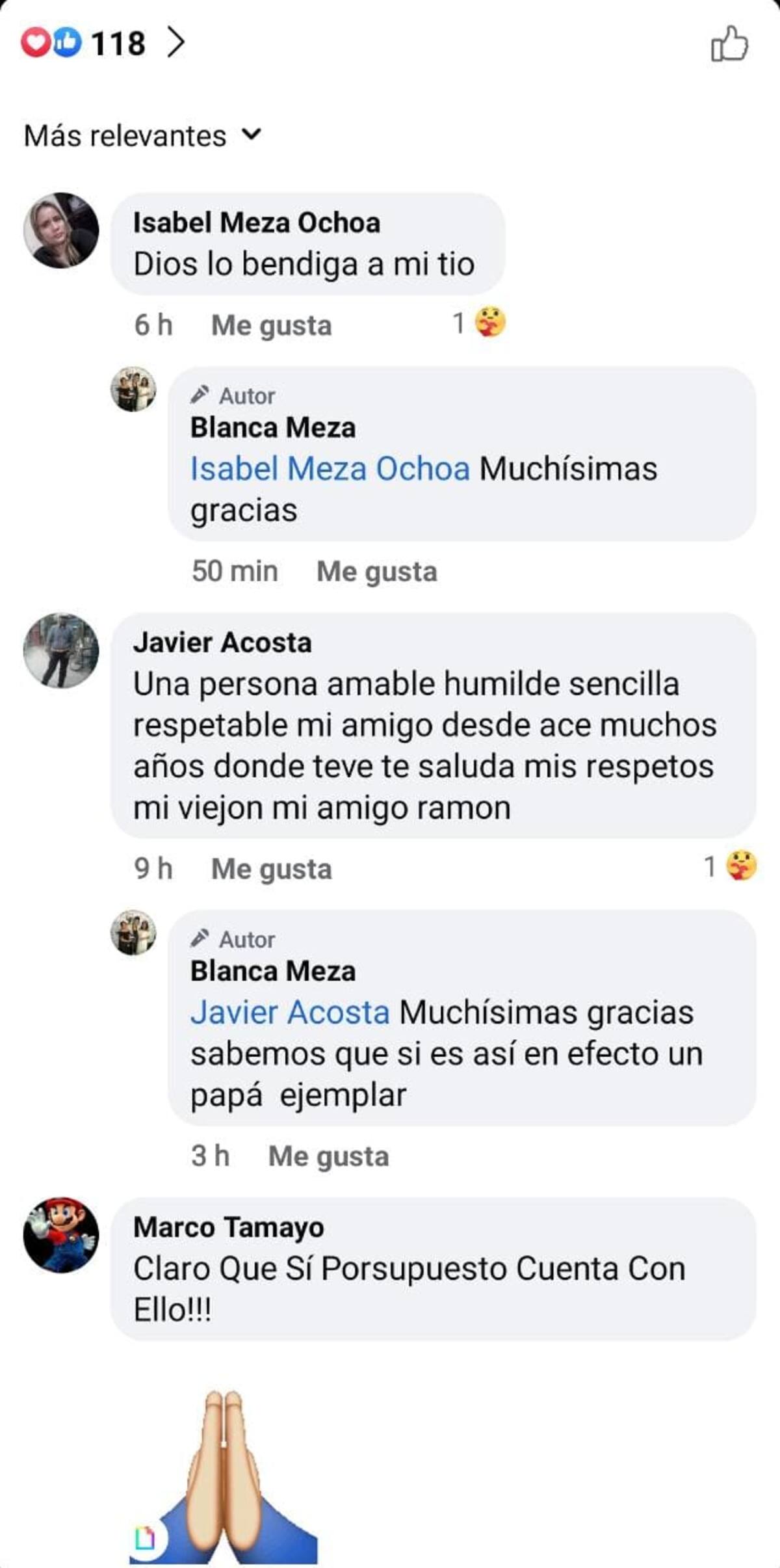780x1568 pixels.
Task: Open Marco Tamayo's profile picture
Action: tap(61, 1234)
